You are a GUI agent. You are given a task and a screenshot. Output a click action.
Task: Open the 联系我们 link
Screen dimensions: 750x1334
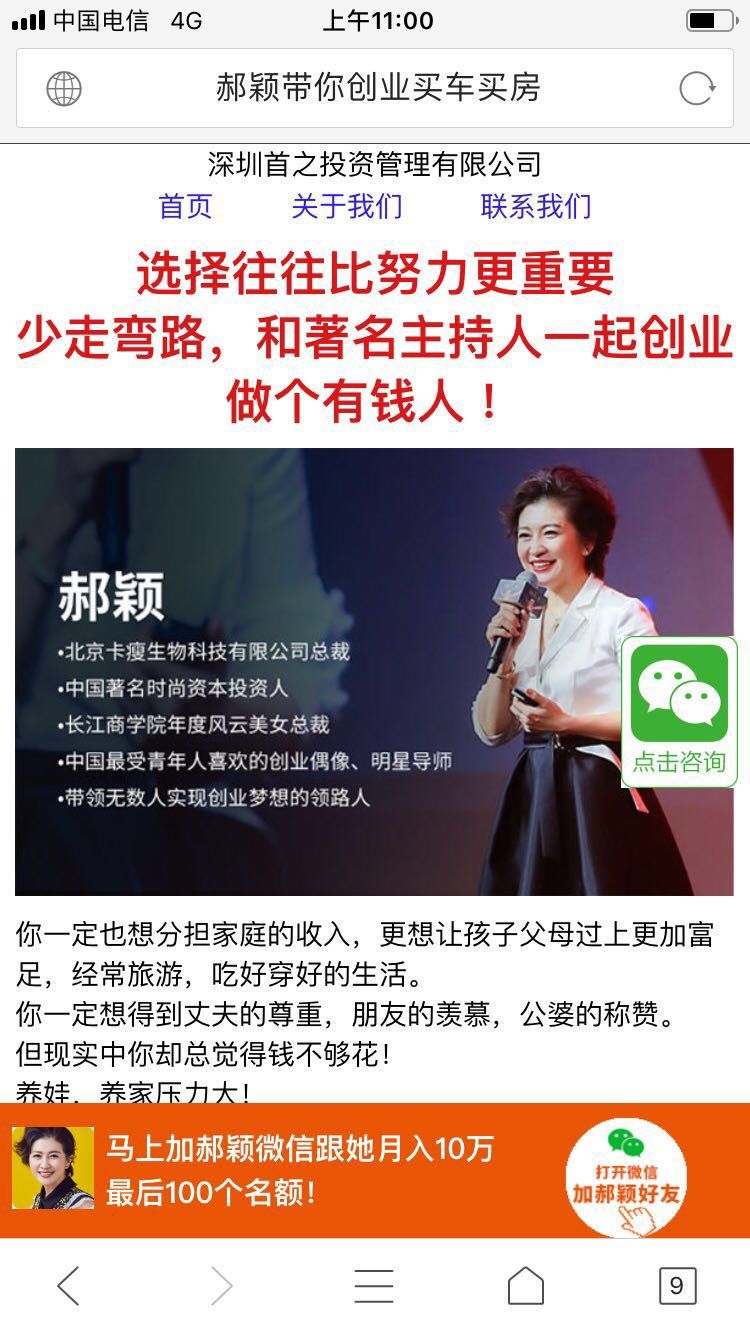[536, 206]
